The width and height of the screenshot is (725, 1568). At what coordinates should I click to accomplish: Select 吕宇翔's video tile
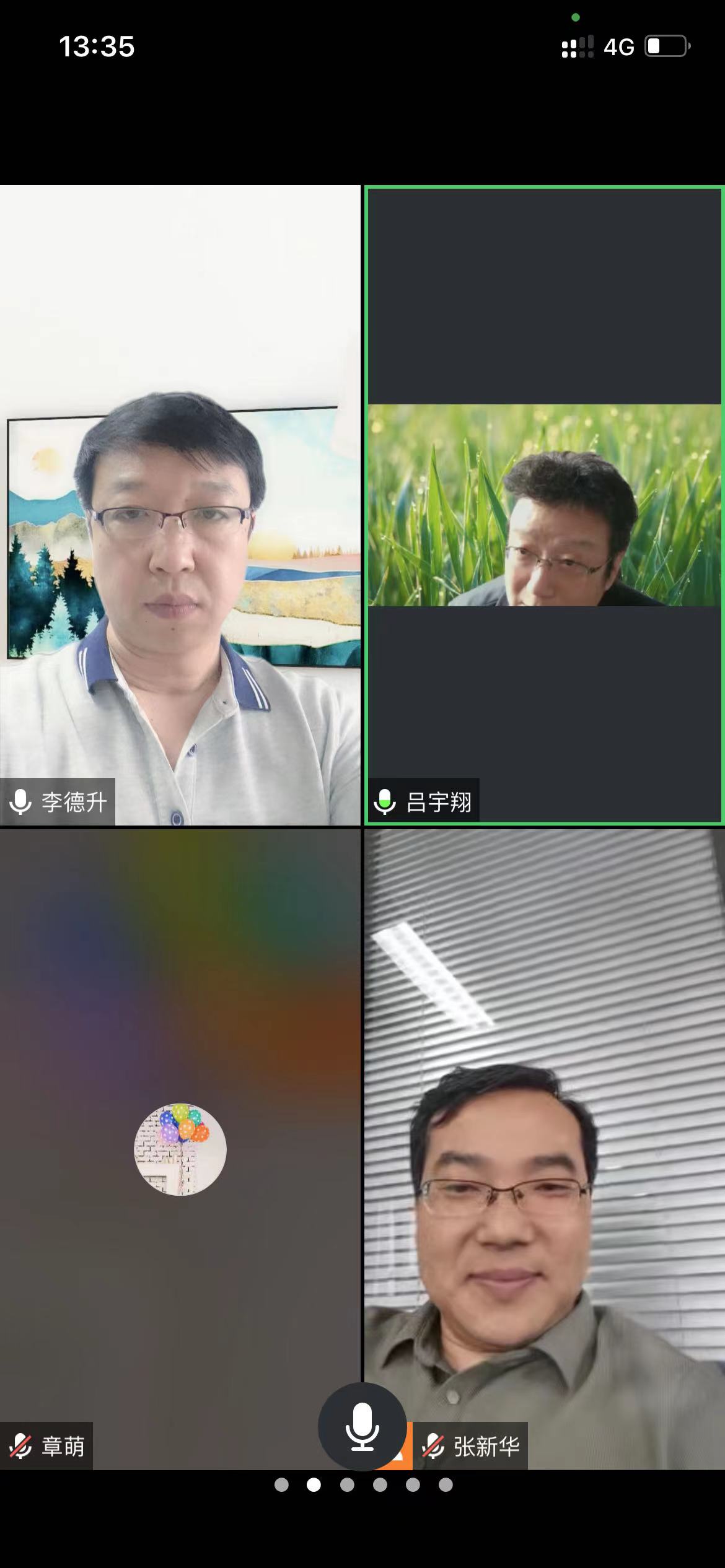[x=544, y=505]
